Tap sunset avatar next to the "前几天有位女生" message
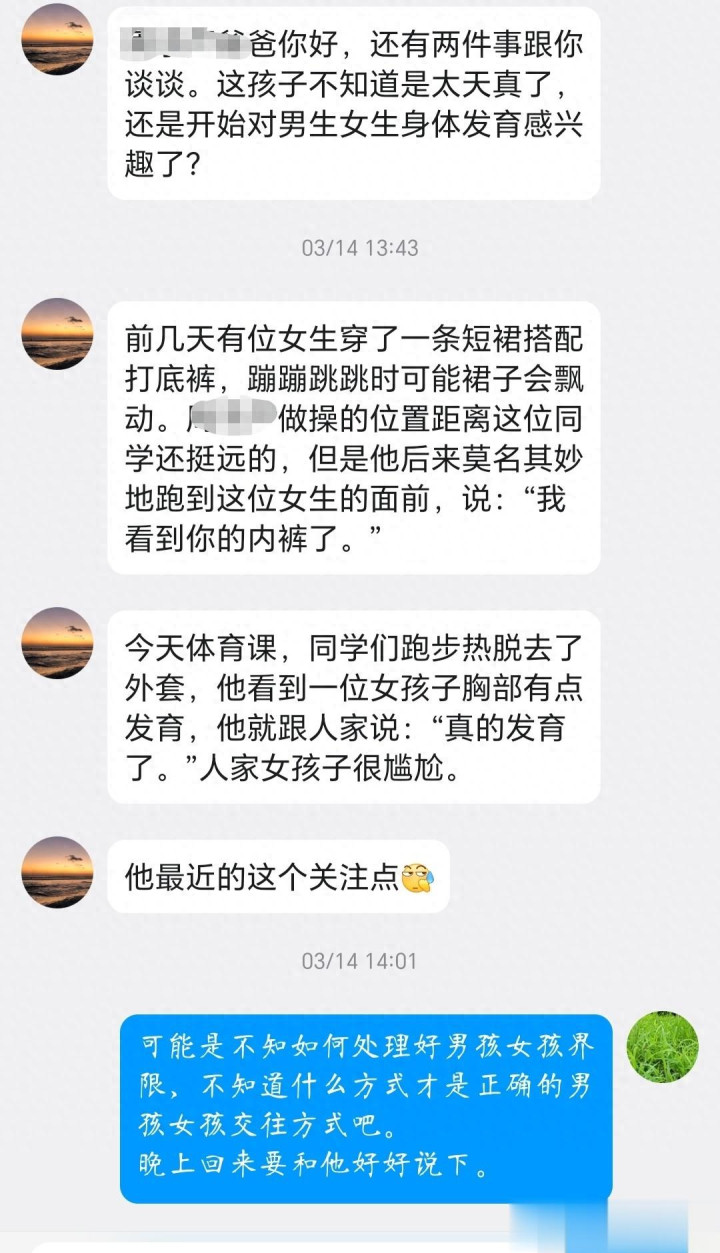The height and width of the screenshot is (1253, 720). pos(57,334)
